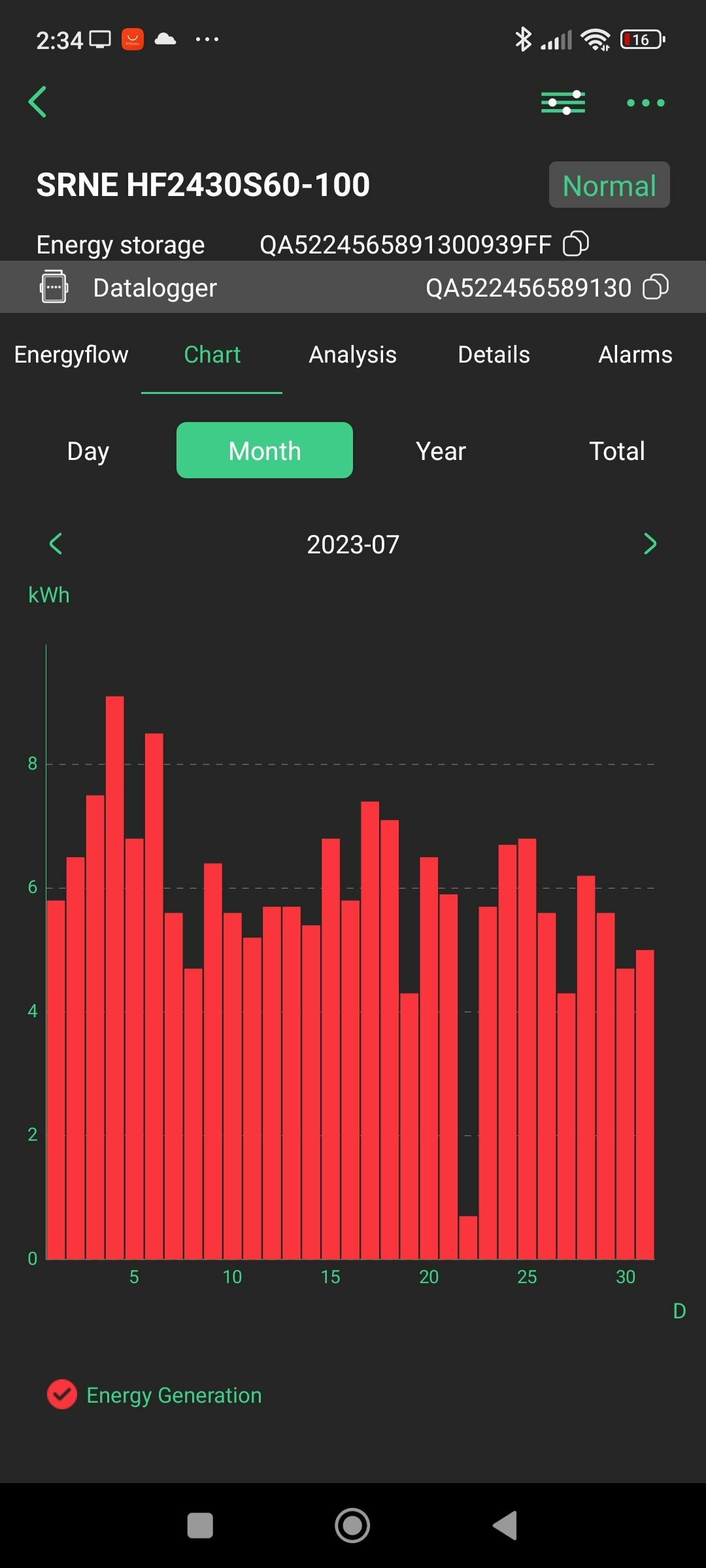Select the Month chart range

265,450
